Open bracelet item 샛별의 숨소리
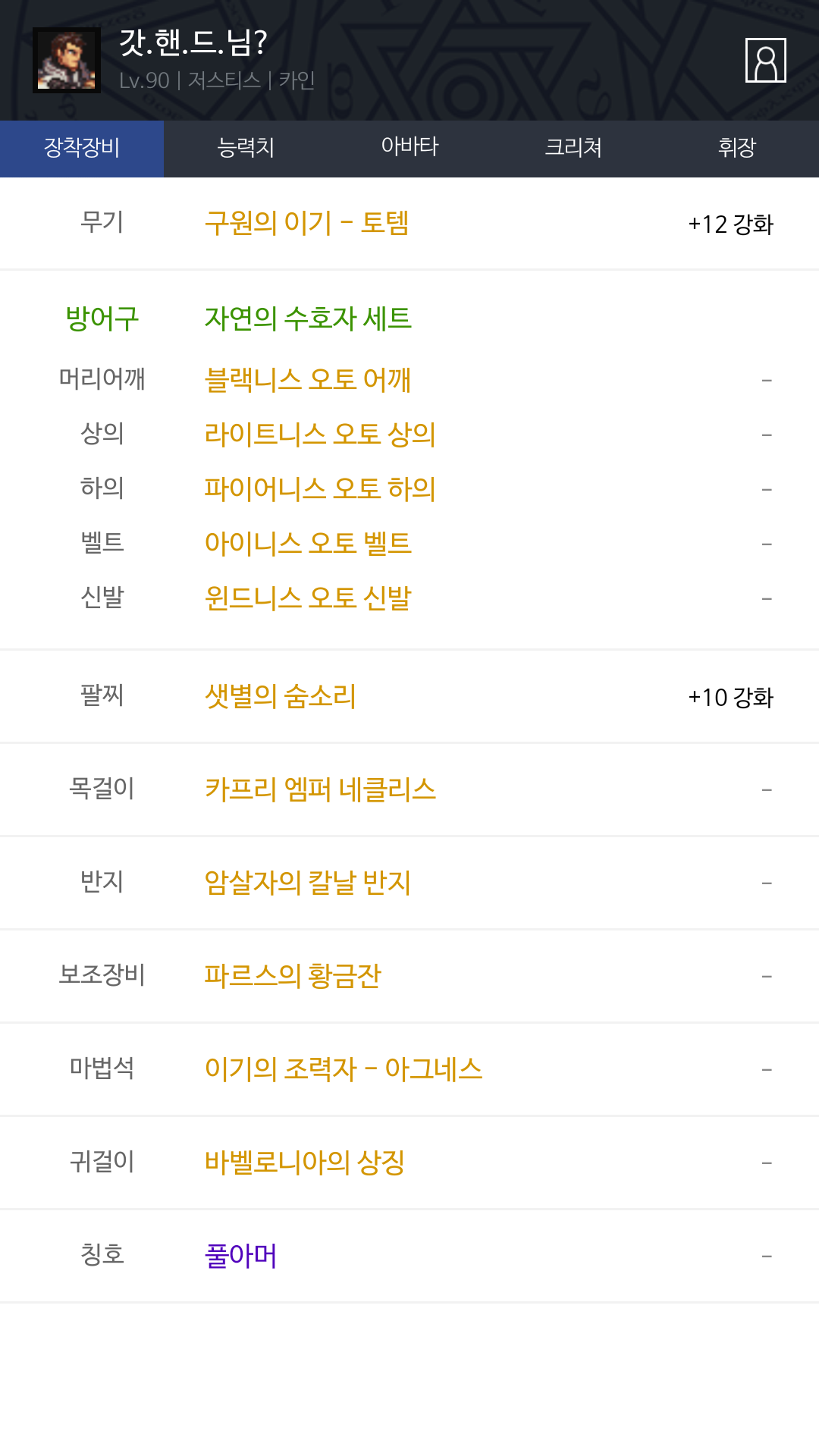Screen dimensions: 819x1456 click(x=281, y=696)
